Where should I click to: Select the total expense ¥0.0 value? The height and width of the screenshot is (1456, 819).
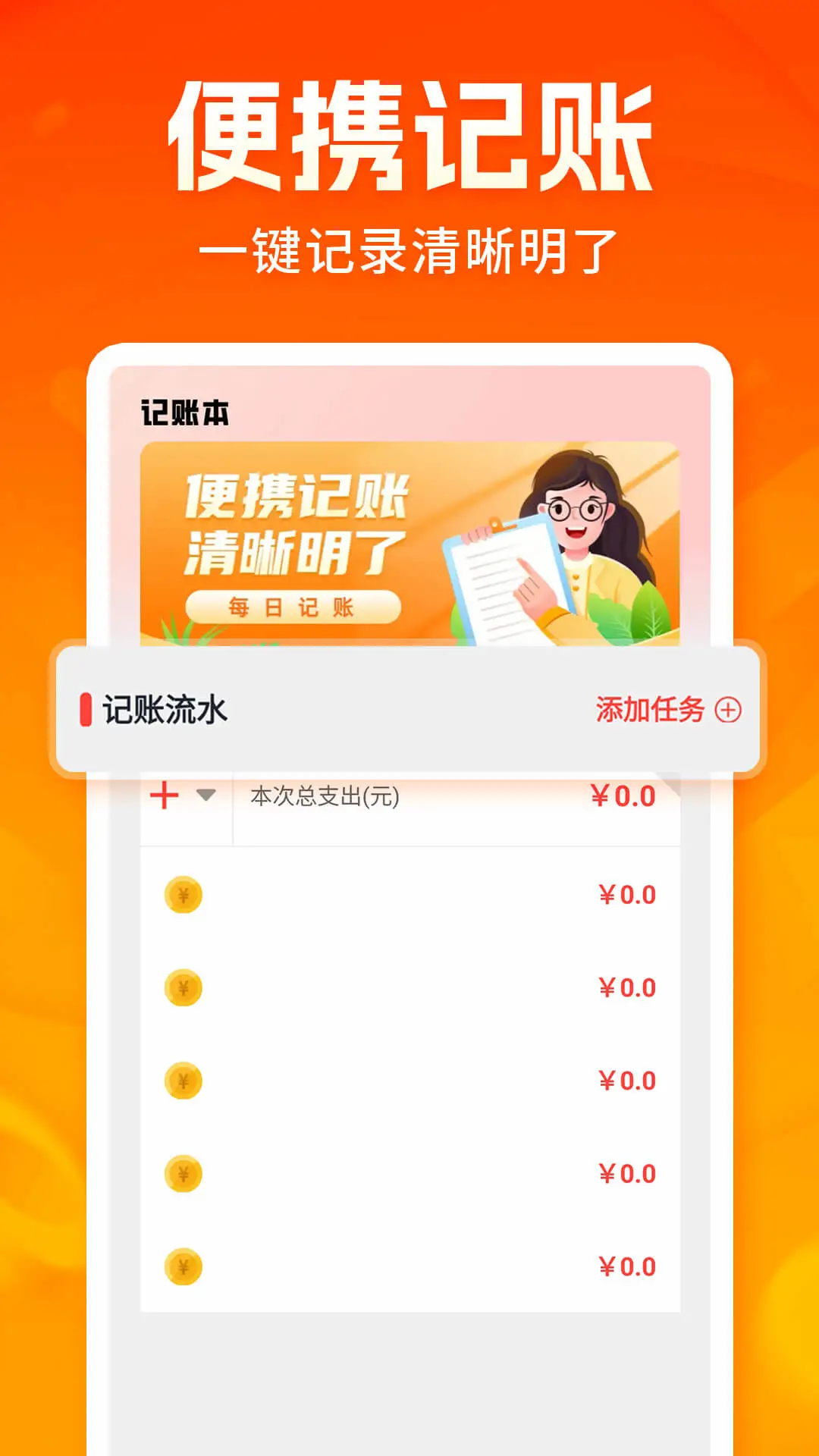point(623,793)
